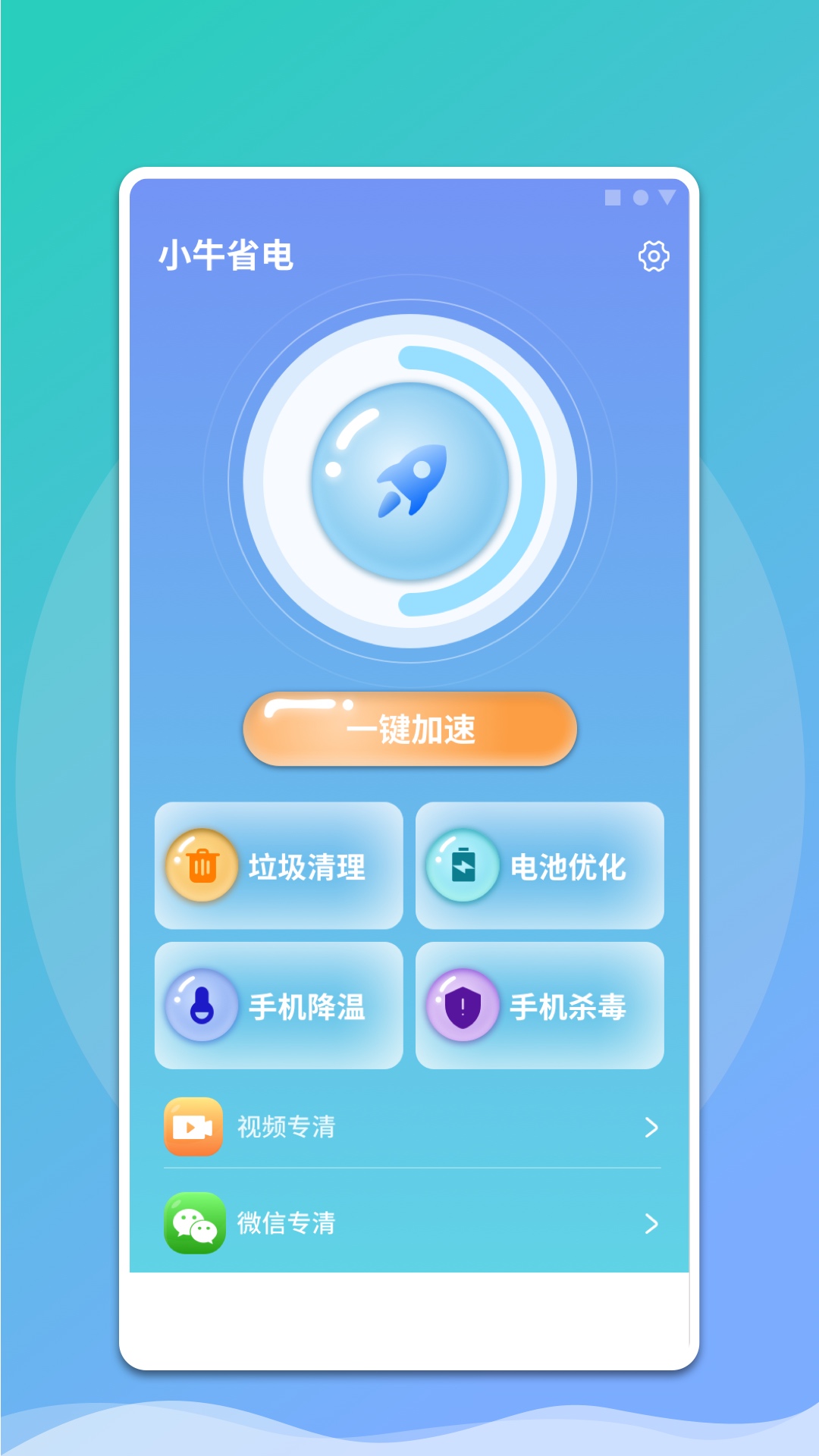Open the 手机杀毒 antivirus card

(x=540, y=1006)
